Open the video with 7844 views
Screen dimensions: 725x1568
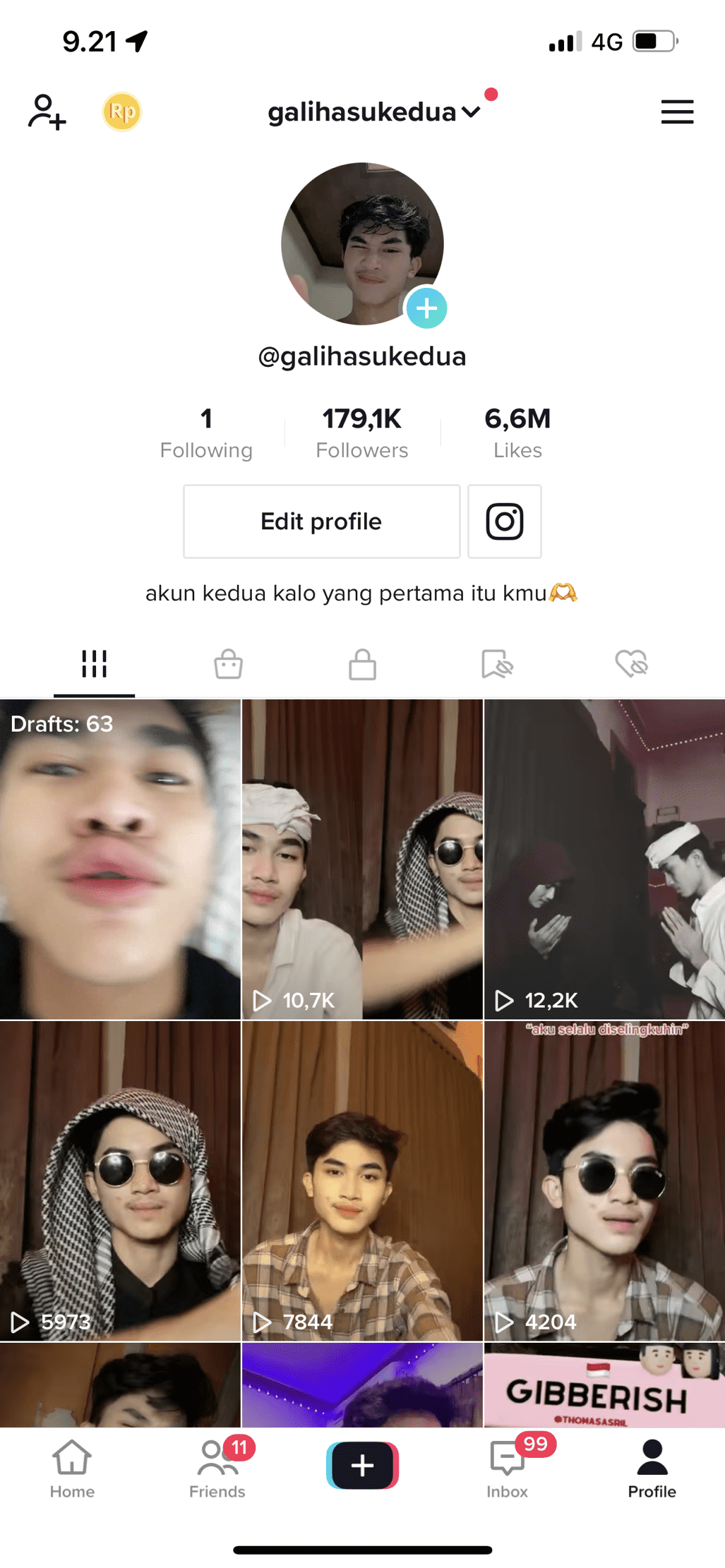tap(362, 1181)
